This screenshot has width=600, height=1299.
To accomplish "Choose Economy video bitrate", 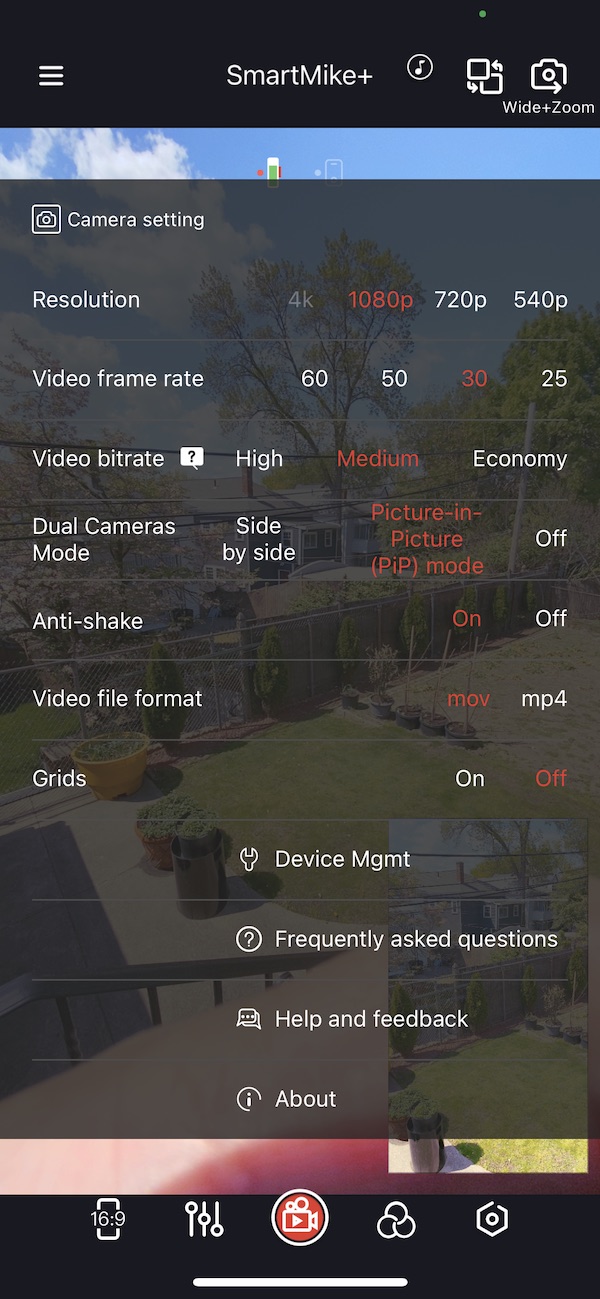I will click(520, 459).
